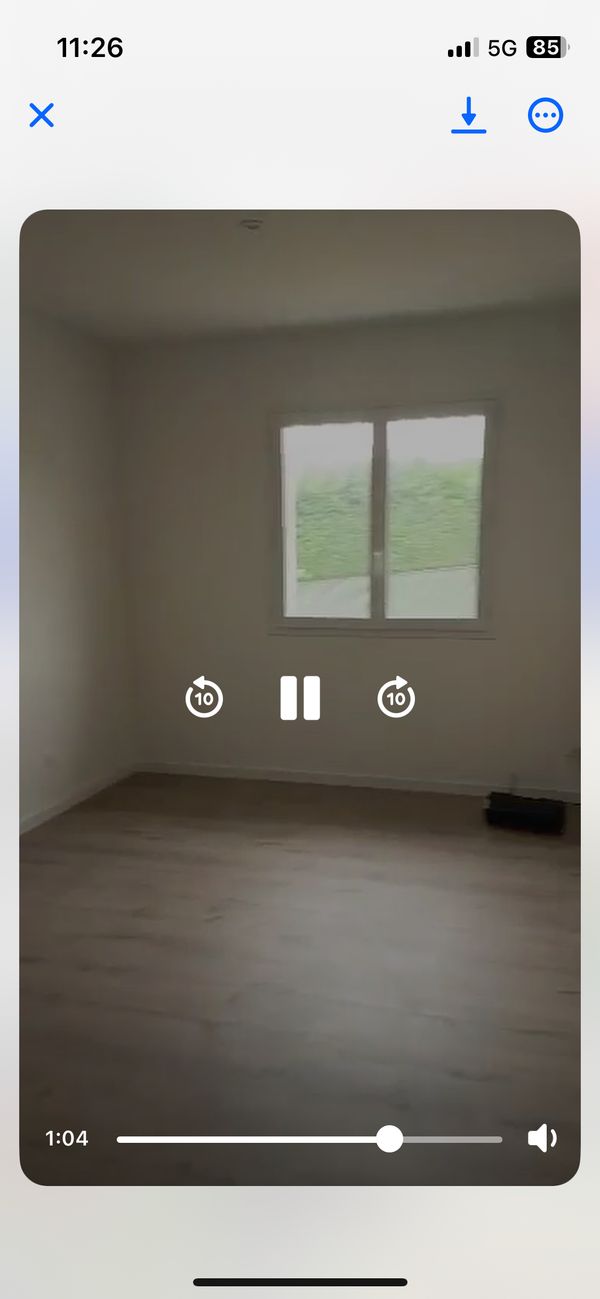Mute the video sound
This screenshot has width=600, height=1299.
point(541,1138)
